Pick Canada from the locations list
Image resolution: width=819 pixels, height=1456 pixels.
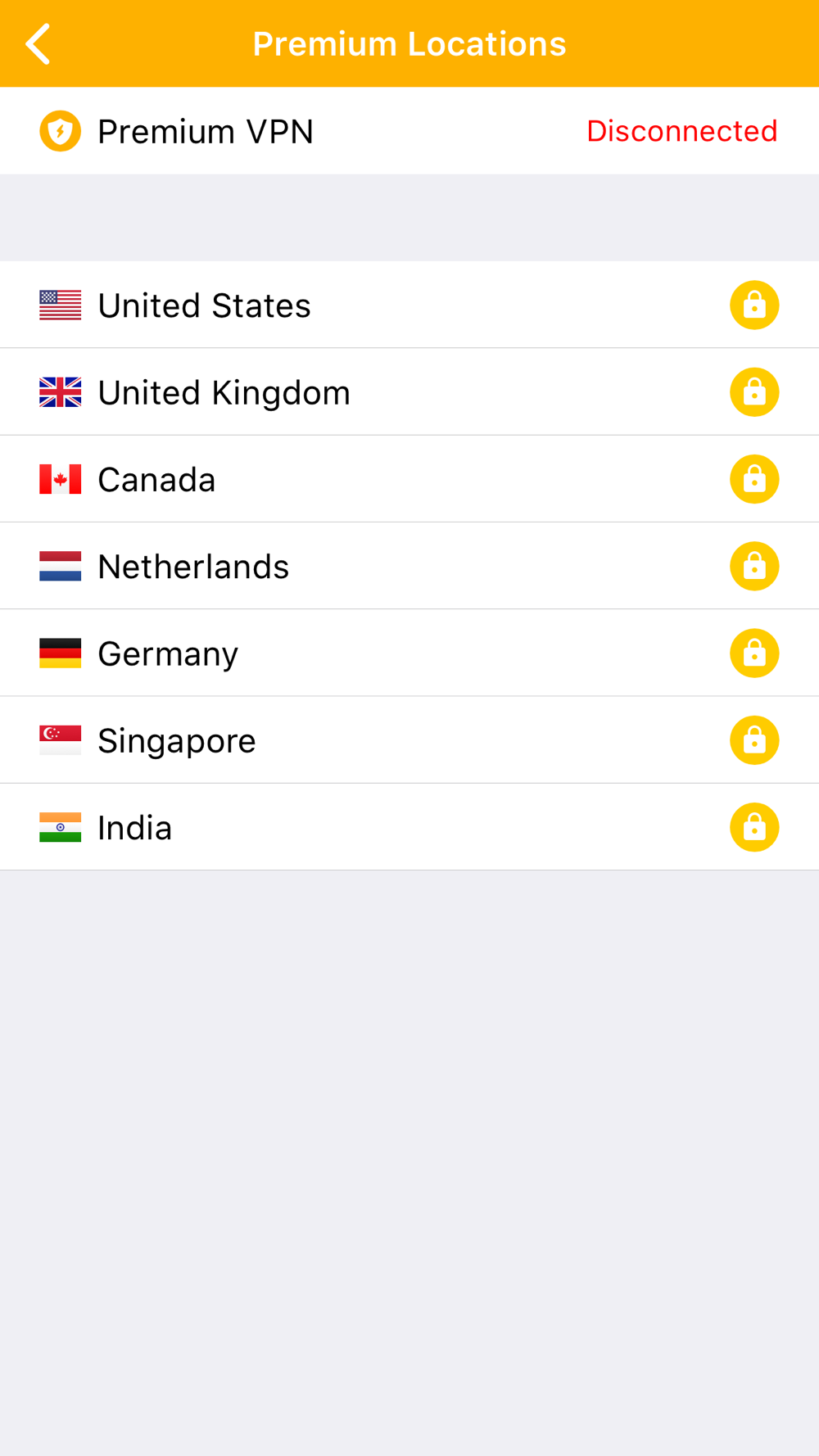[409, 479]
